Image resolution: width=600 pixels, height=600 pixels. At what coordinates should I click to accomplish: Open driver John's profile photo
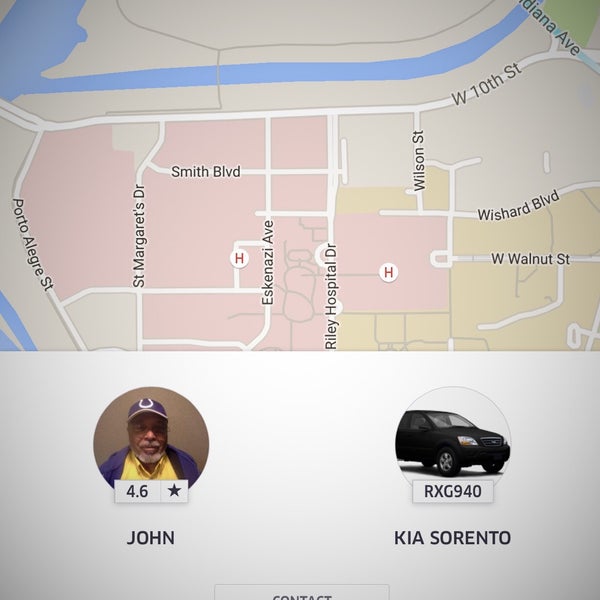tap(151, 438)
